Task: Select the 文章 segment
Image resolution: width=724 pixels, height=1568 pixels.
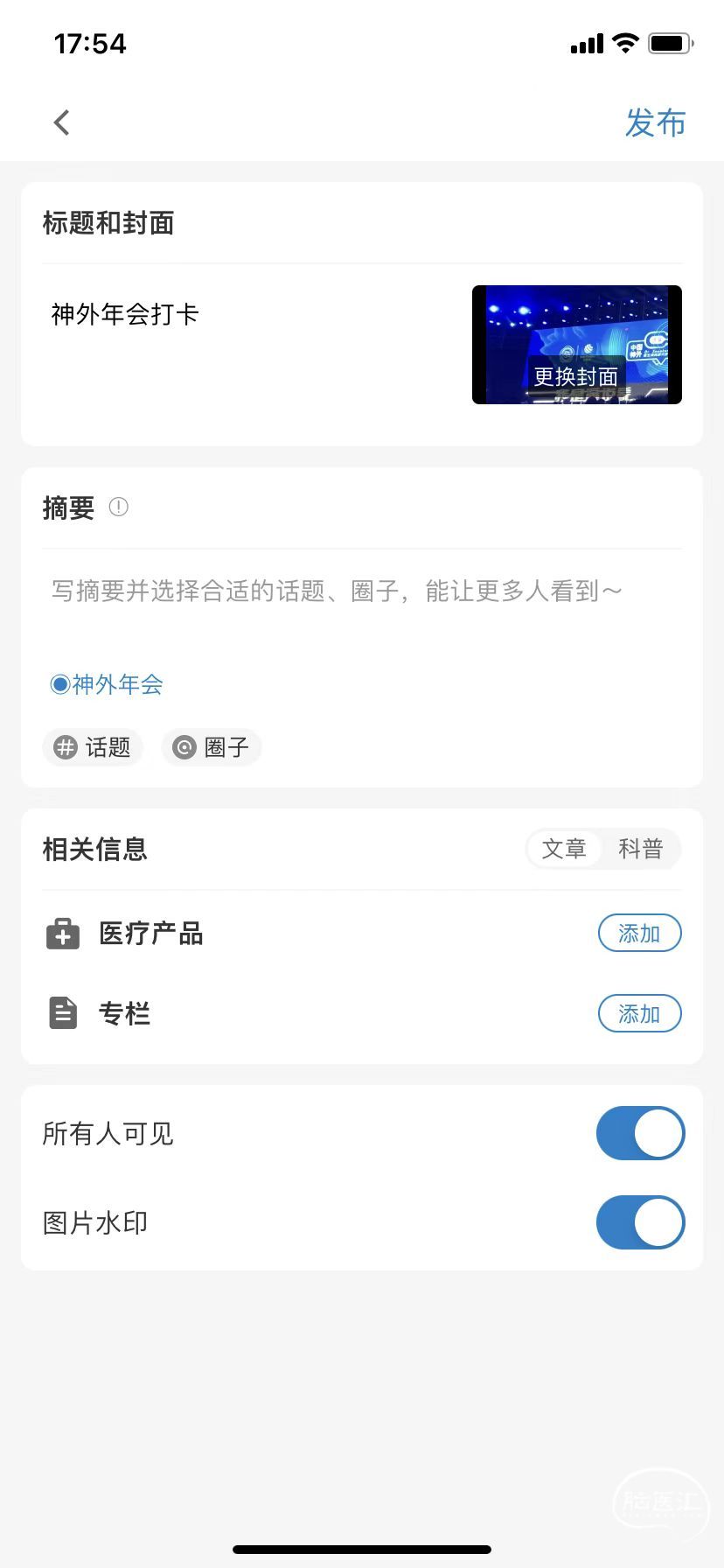Action: point(564,849)
